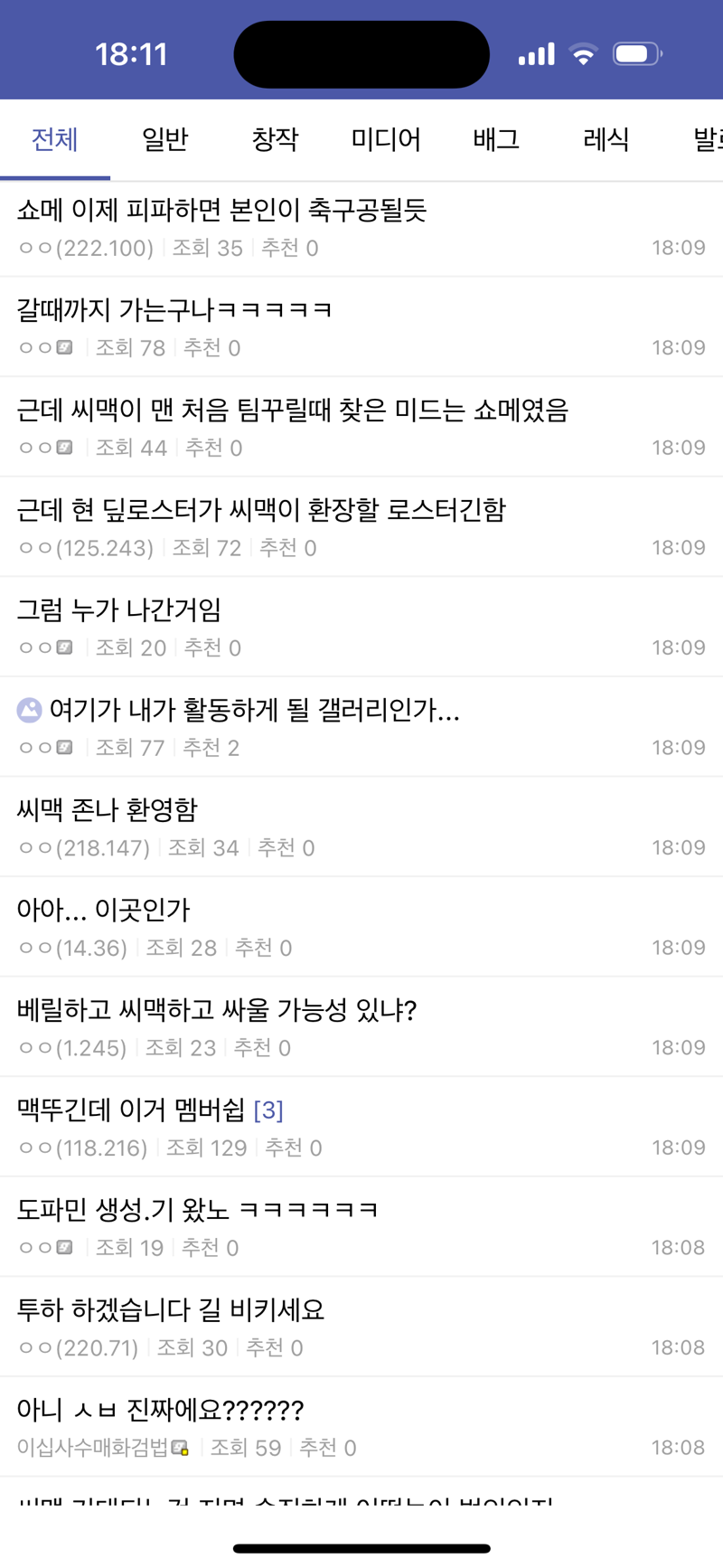The width and height of the screenshot is (723, 1568).
Task: Select the 전체 tab
Action: [55, 139]
